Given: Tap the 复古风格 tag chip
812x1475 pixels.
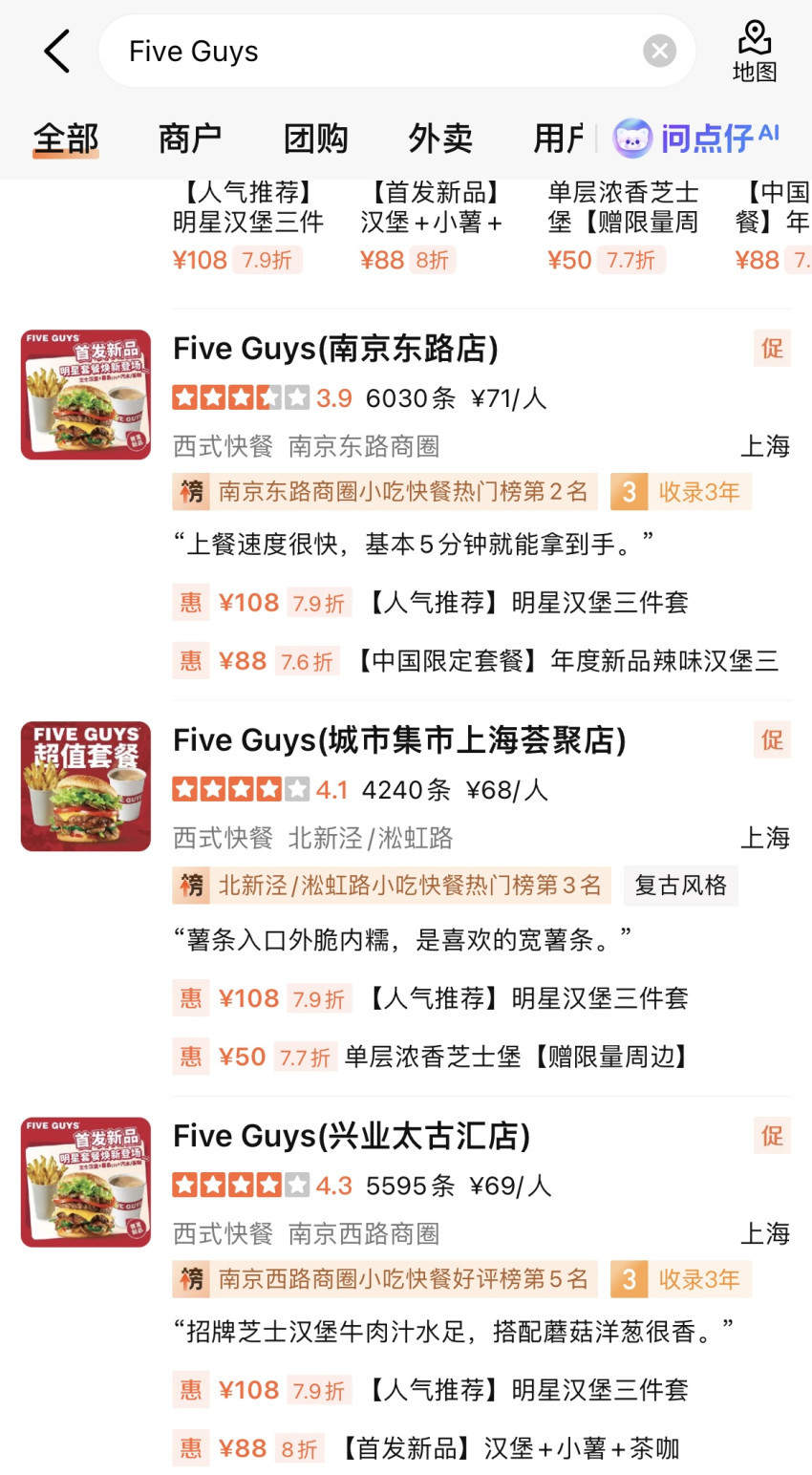Looking at the screenshot, I should [x=680, y=886].
